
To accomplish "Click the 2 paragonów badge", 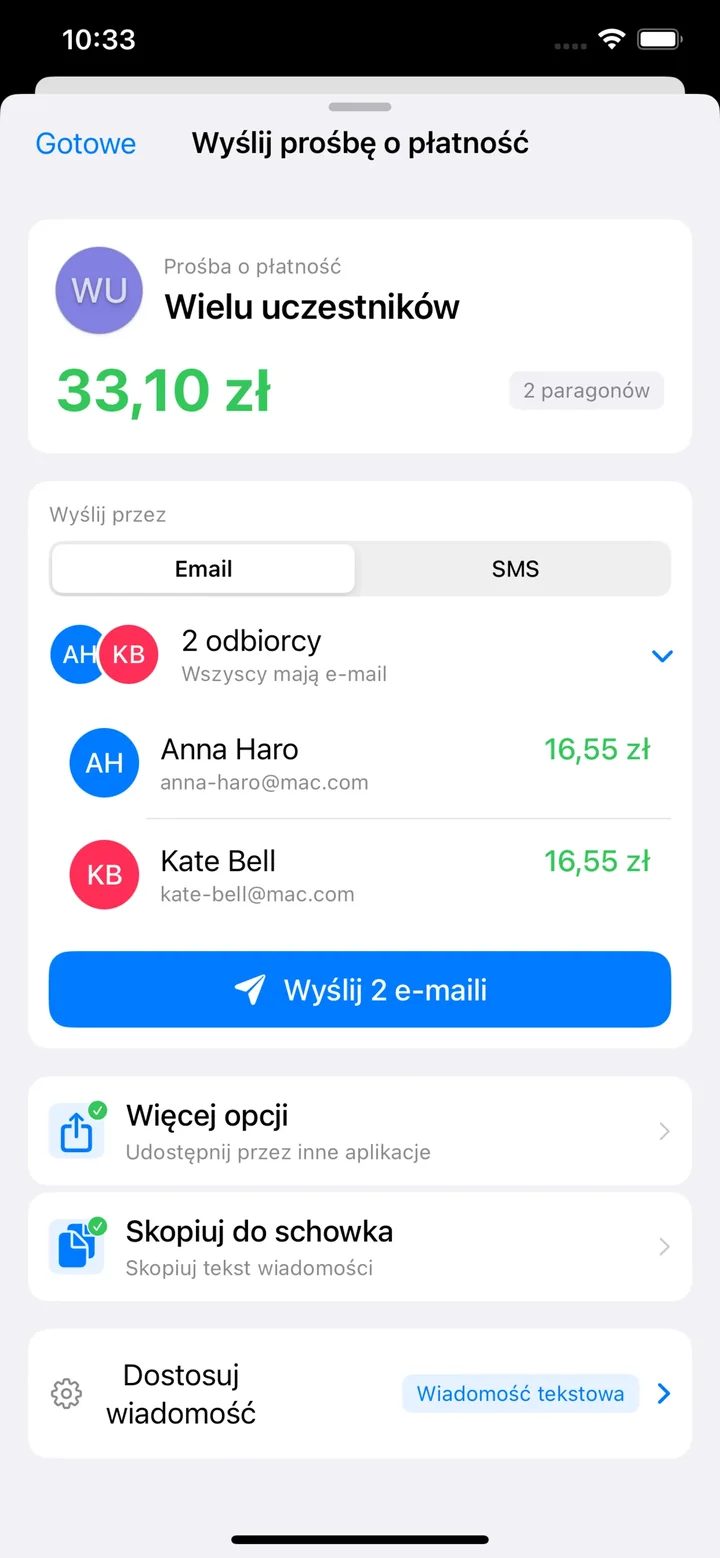I will point(586,390).
